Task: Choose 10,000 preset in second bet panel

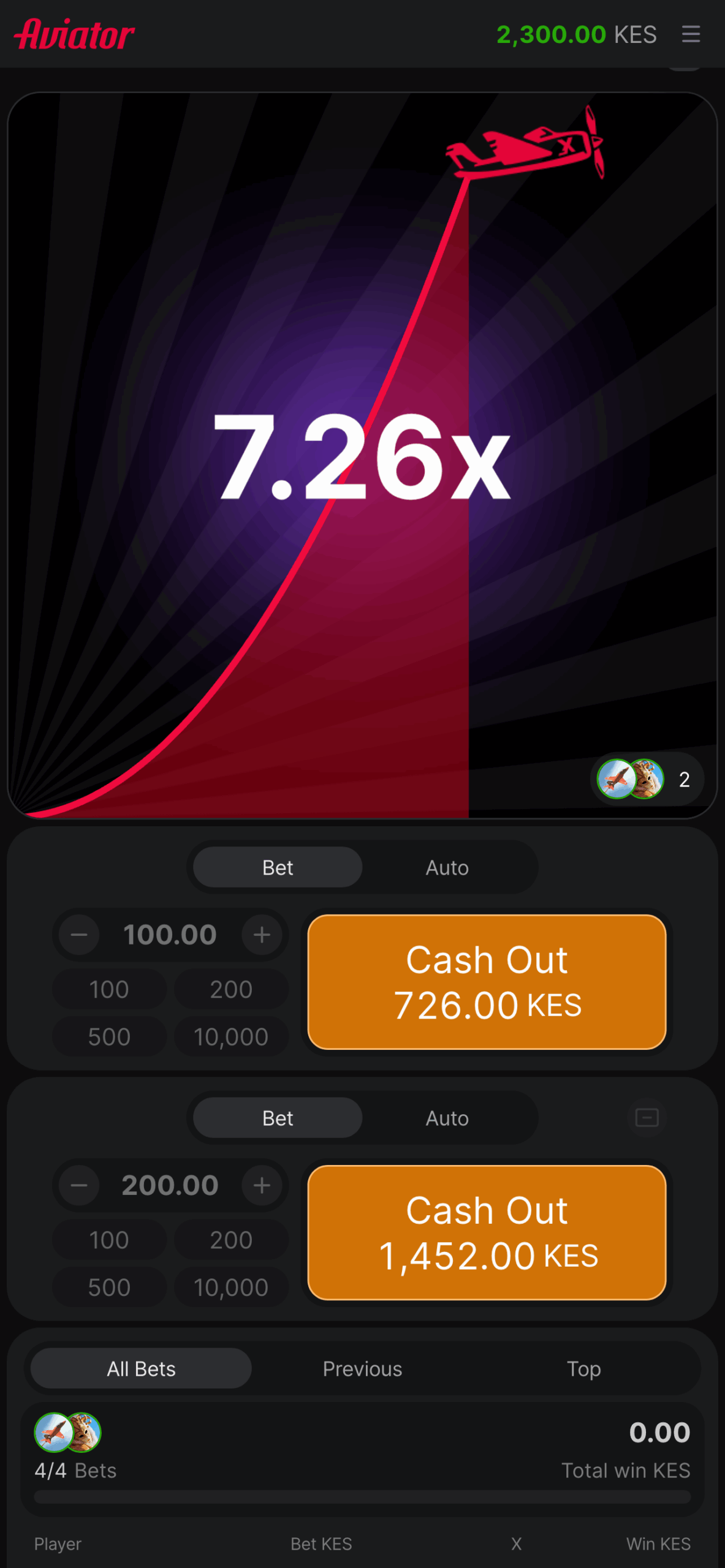Action: coord(231,1287)
